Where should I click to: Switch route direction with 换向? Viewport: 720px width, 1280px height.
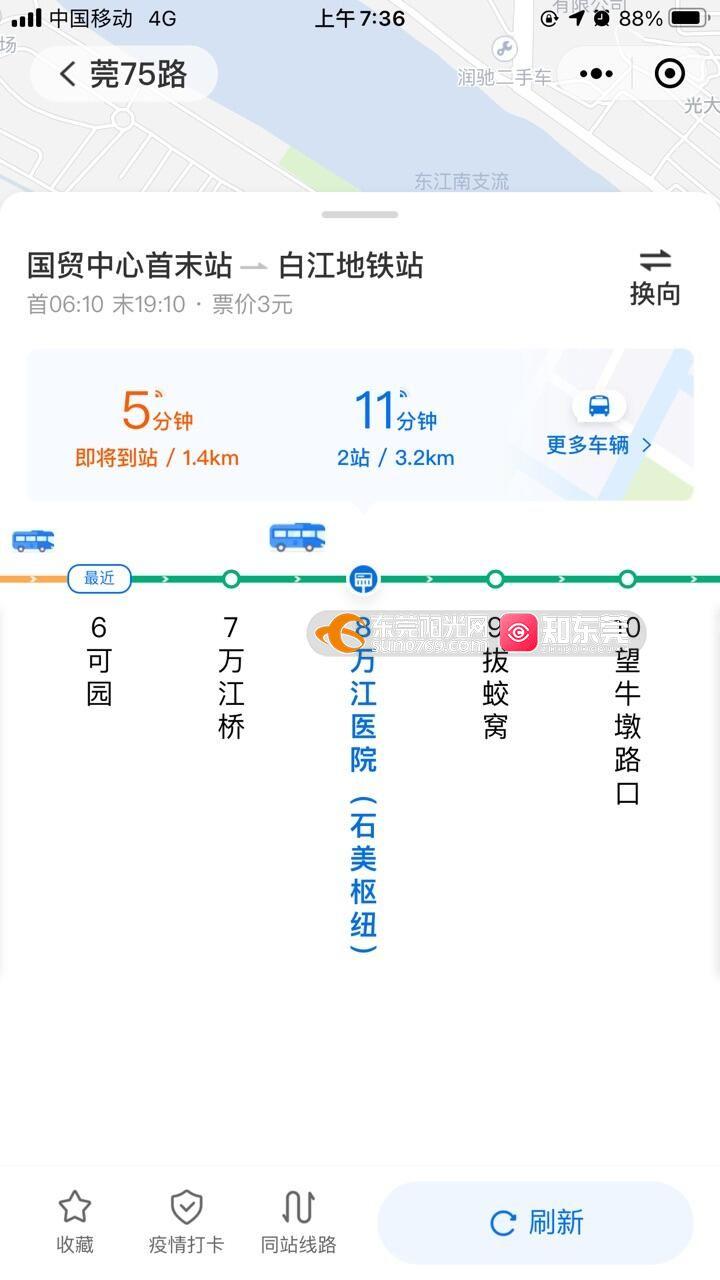click(x=655, y=278)
